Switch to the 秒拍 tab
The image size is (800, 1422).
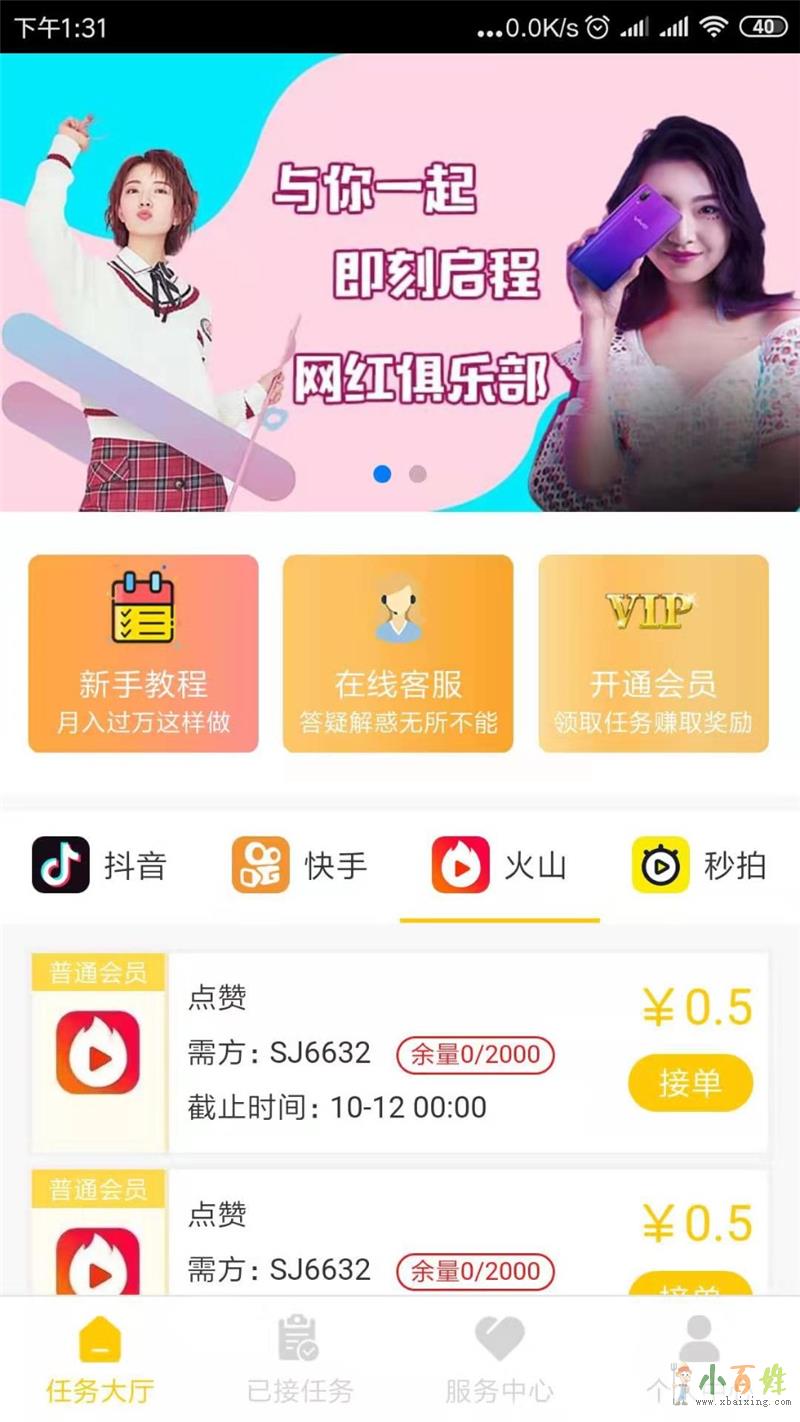pyautogui.click(x=699, y=865)
